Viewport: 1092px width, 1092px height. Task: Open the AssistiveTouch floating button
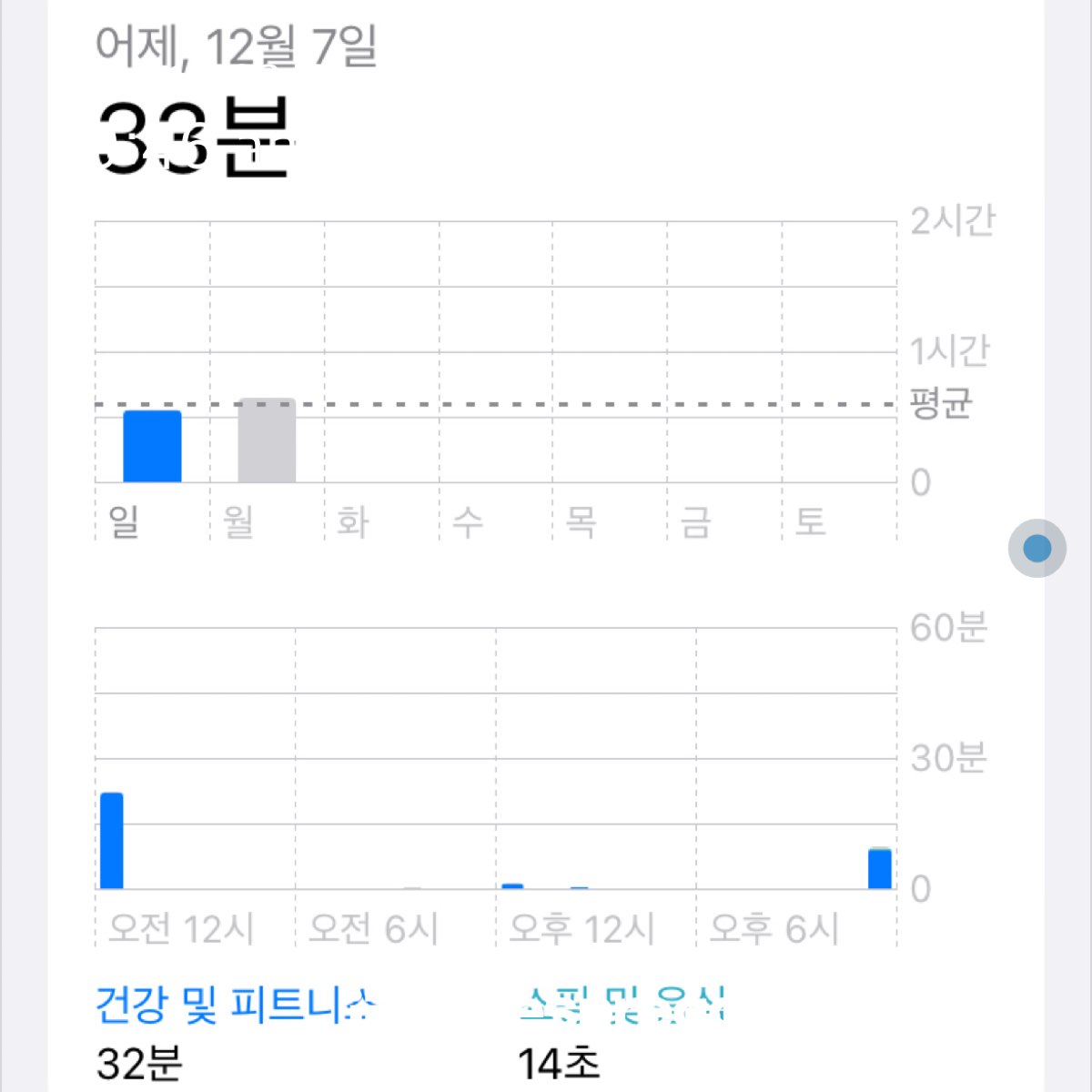tap(1036, 548)
